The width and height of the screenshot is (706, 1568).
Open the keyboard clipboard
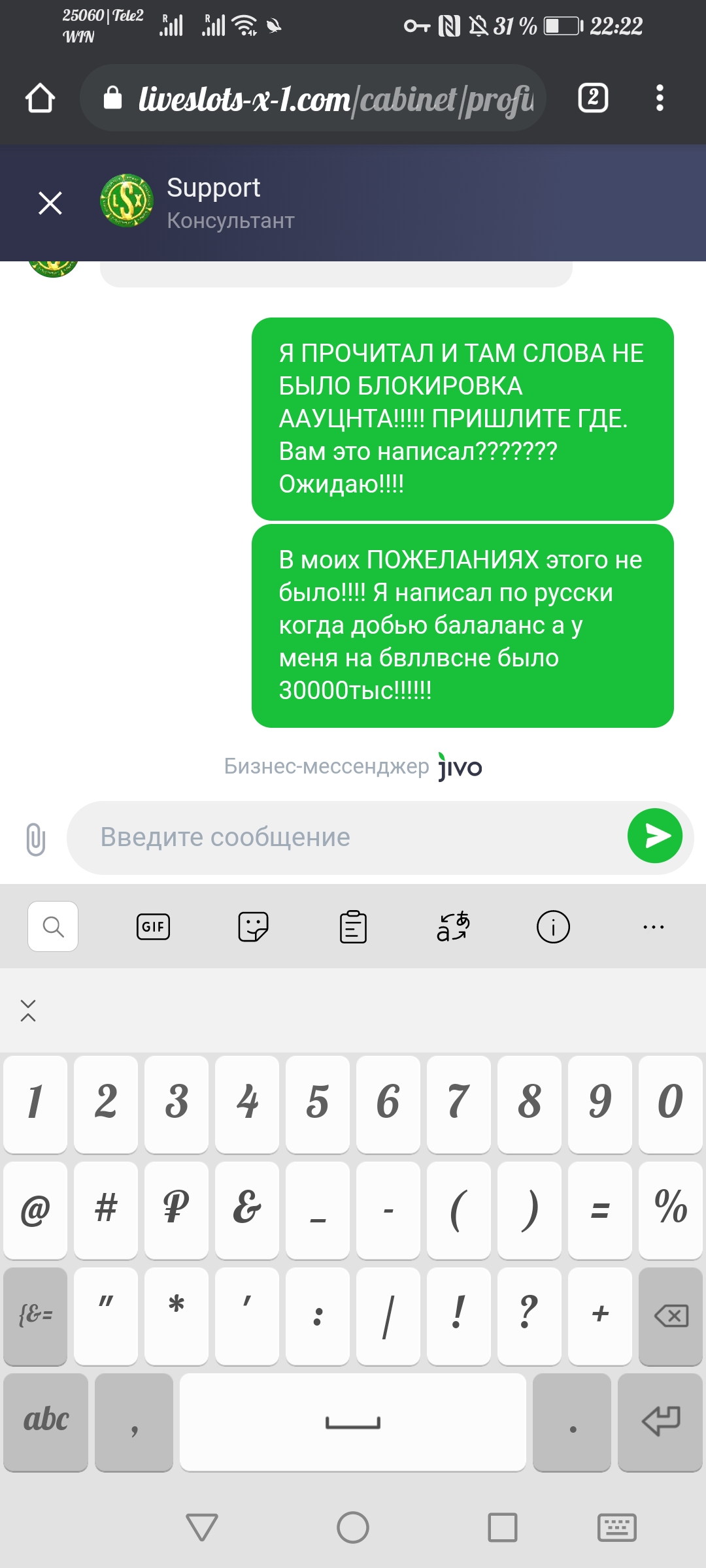pyautogui.click(x=353, y=926)
